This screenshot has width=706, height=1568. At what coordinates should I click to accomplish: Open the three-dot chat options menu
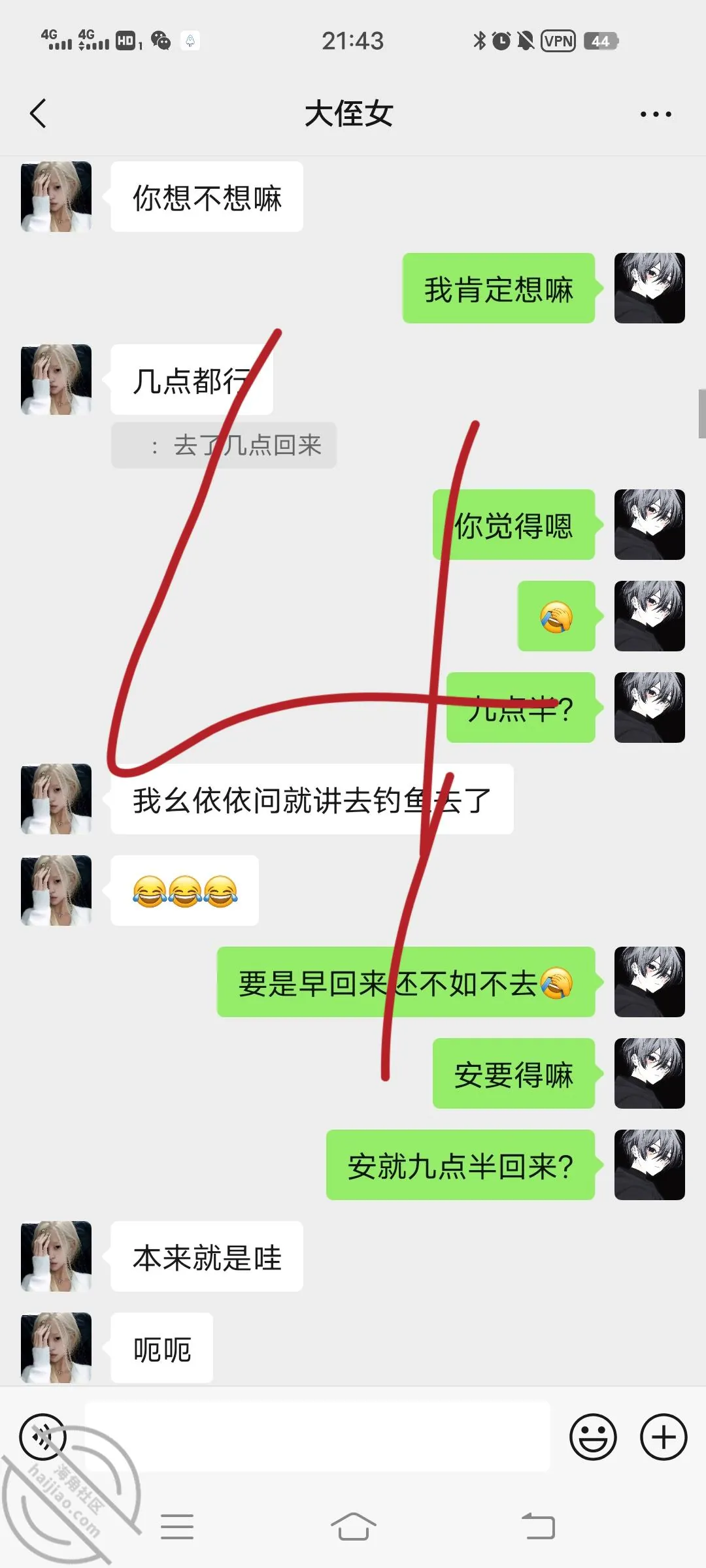656,114
